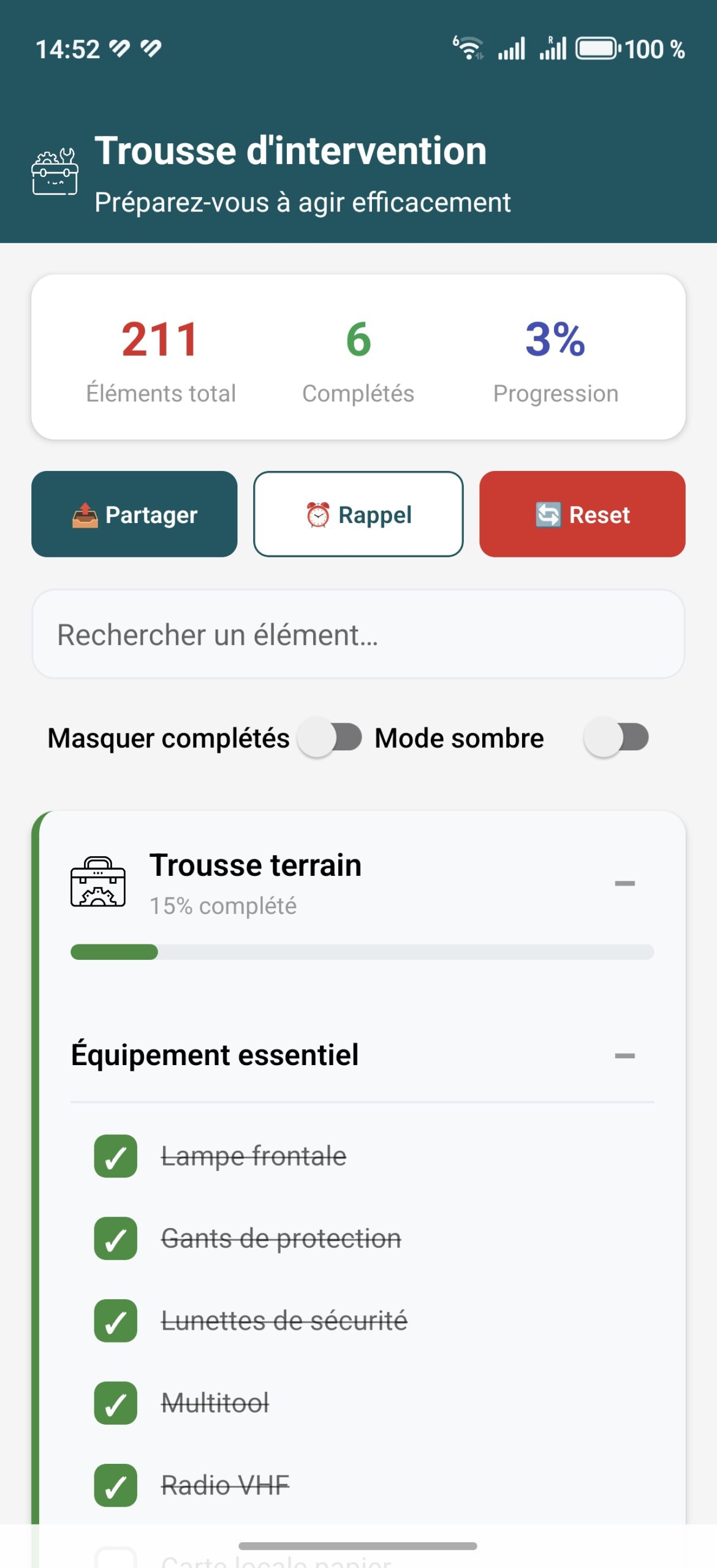Viewport: 717px width, 1568px height.
Task: Enable the Masquer complétés switch
Action: pos(330,737)
